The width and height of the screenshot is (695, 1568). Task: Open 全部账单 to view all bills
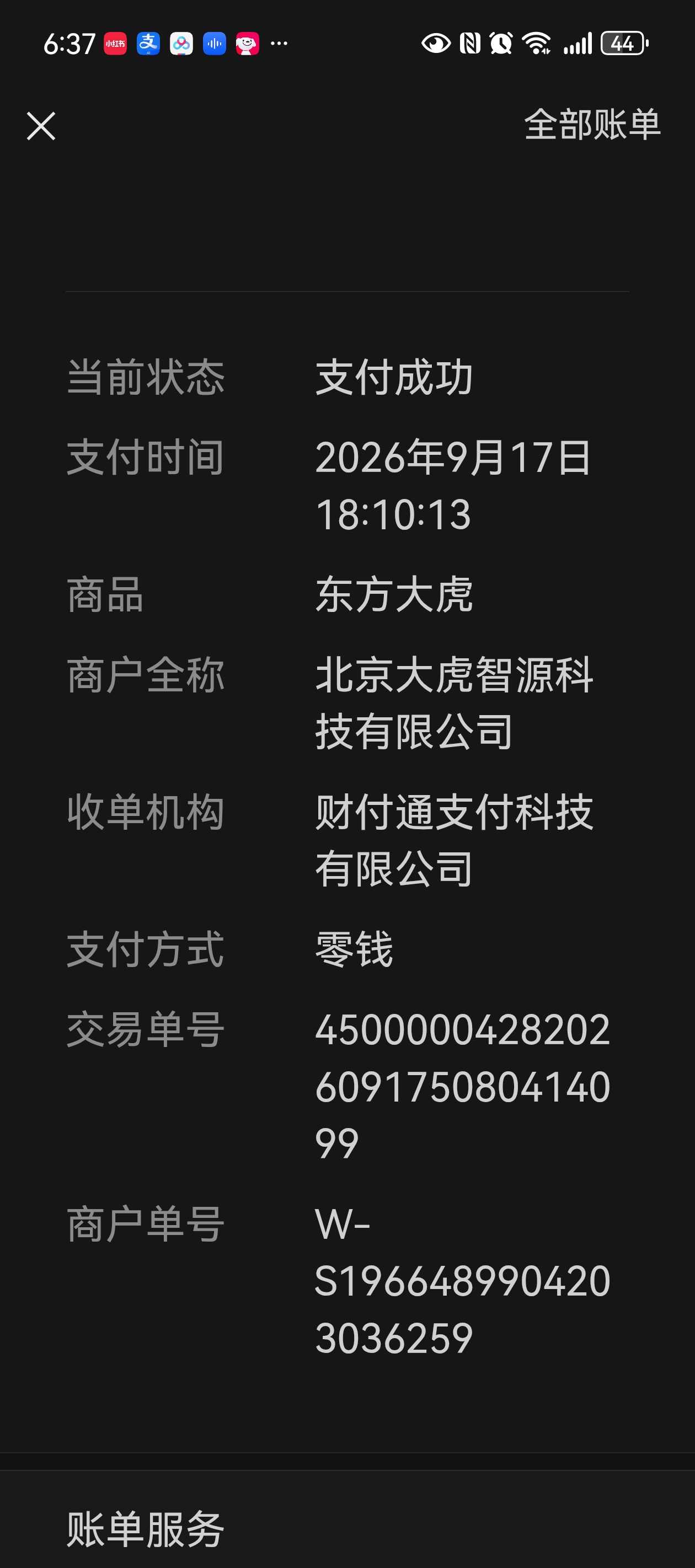592,125
